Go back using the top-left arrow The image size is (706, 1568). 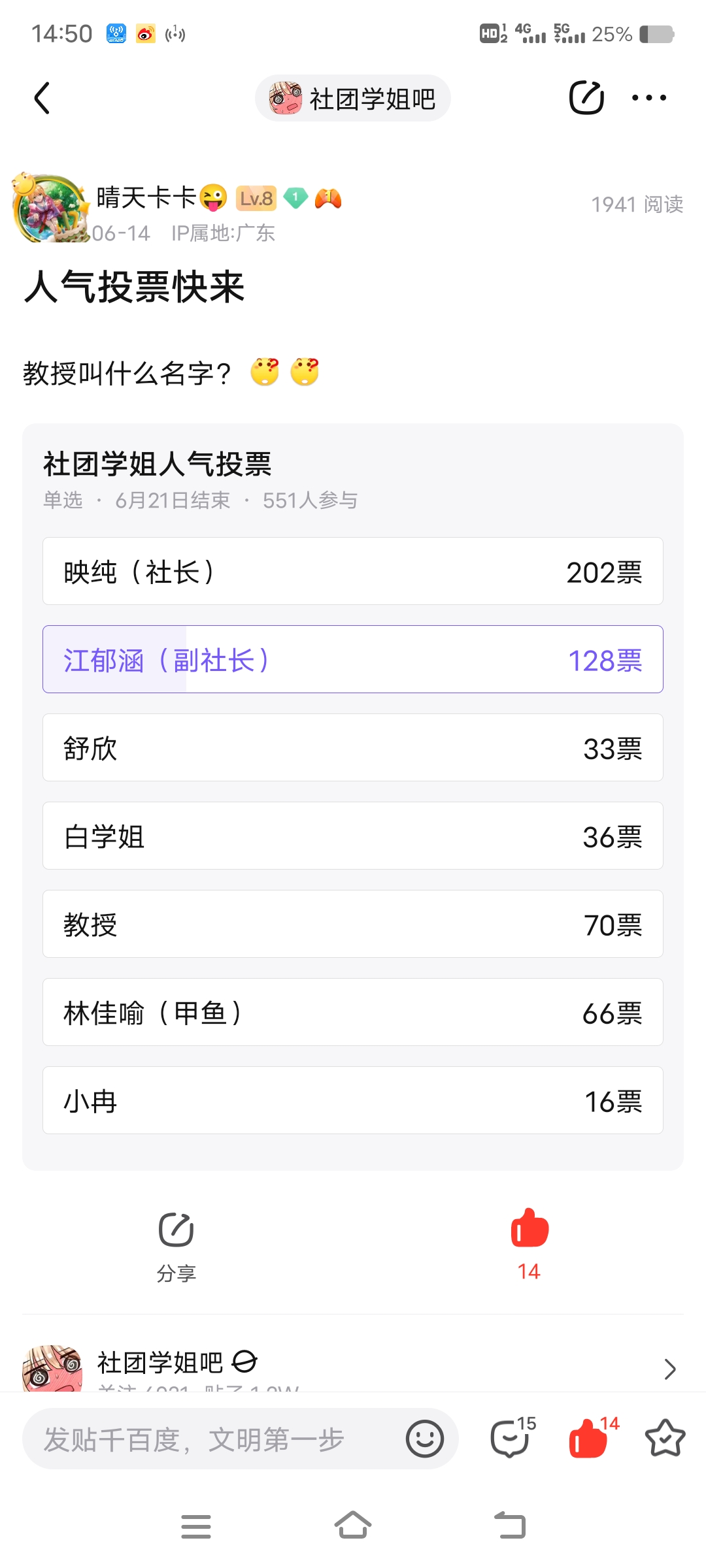(42, 98)
